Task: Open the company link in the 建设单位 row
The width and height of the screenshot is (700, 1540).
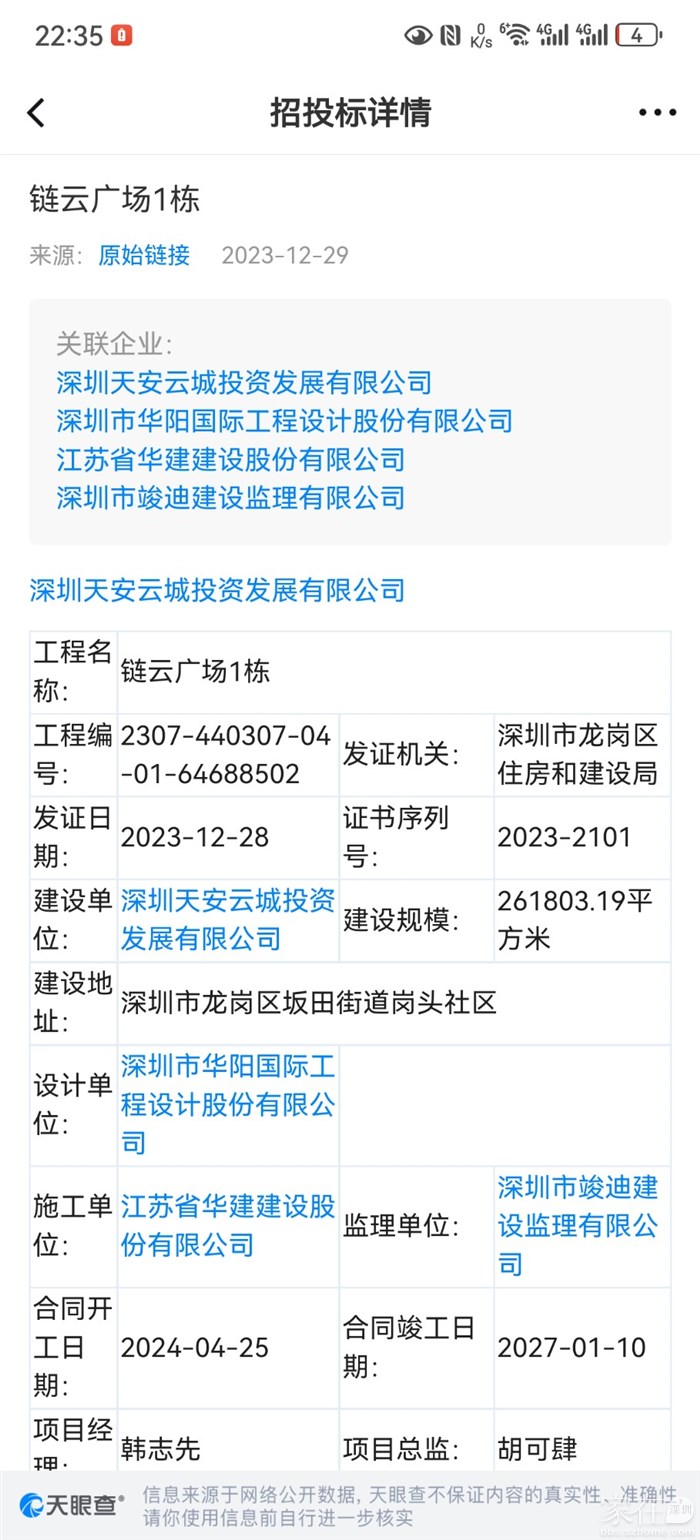Action: (x=227, y=920)
